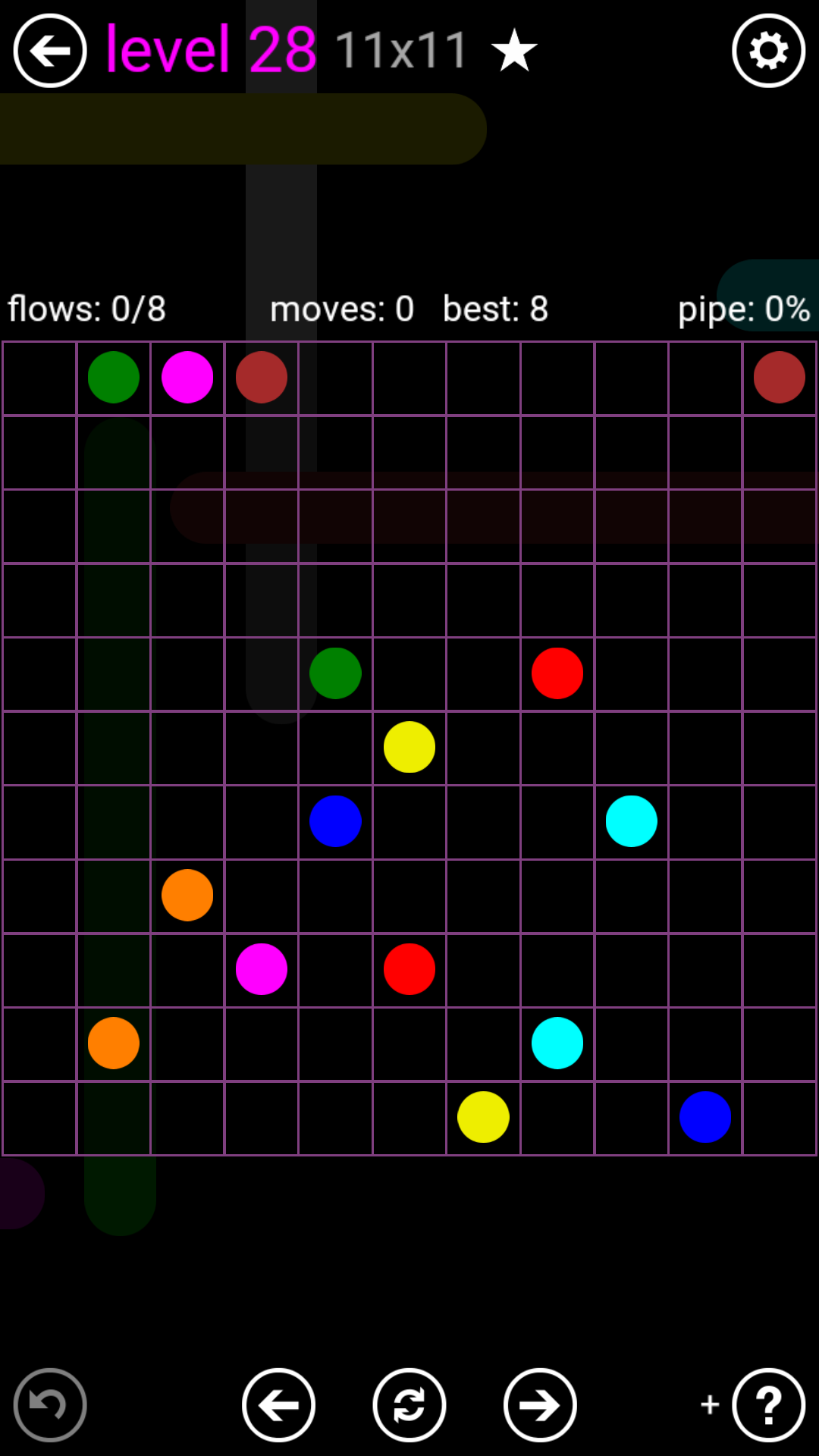Screen dimensions: 819x1456
Task: Go back using the top-left arrow
Action: [50, 51]
